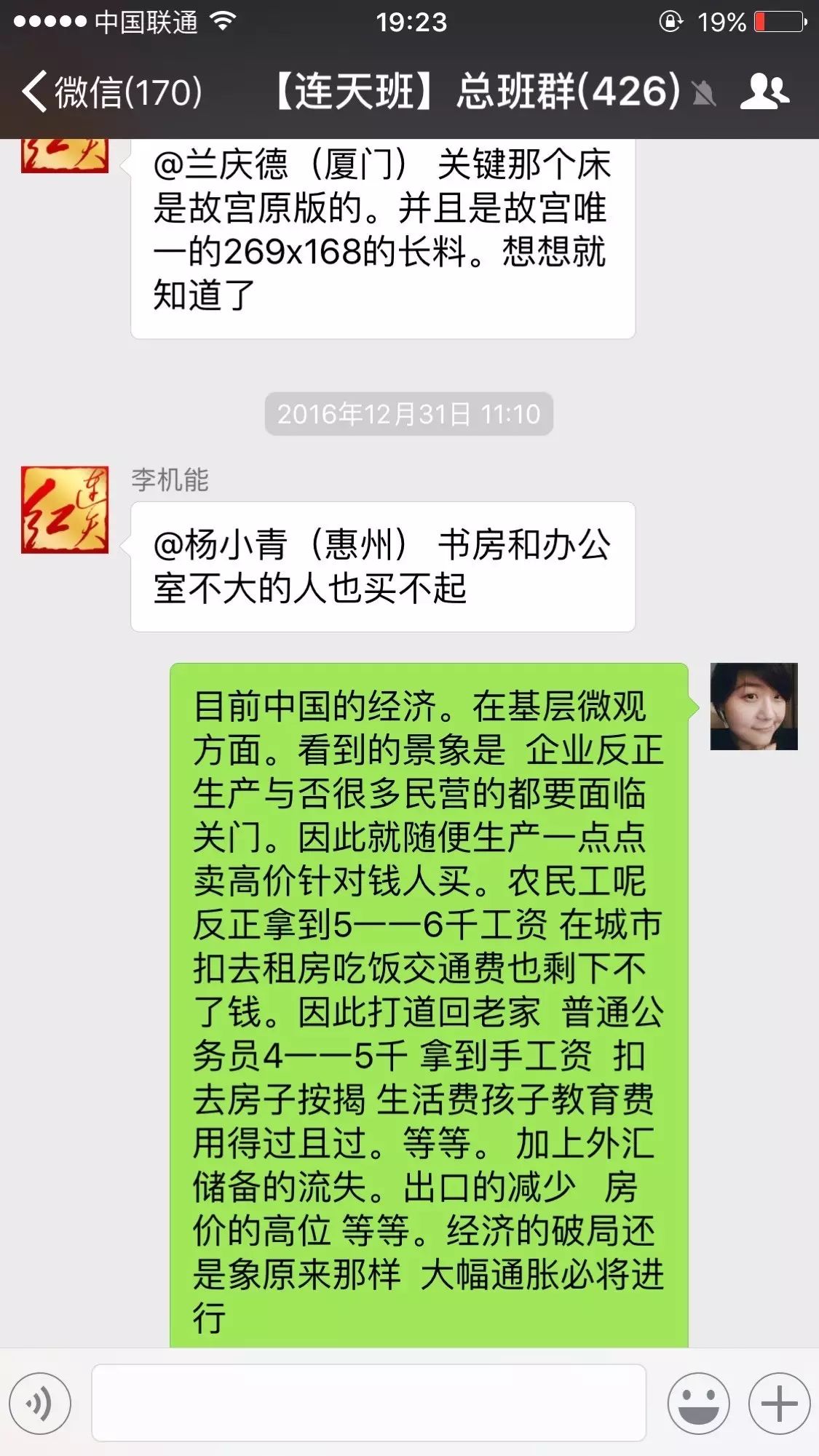Screen dimensions: 819x1456
Task: Open the plus attachments menu
Action: (x=779, y=1404)
